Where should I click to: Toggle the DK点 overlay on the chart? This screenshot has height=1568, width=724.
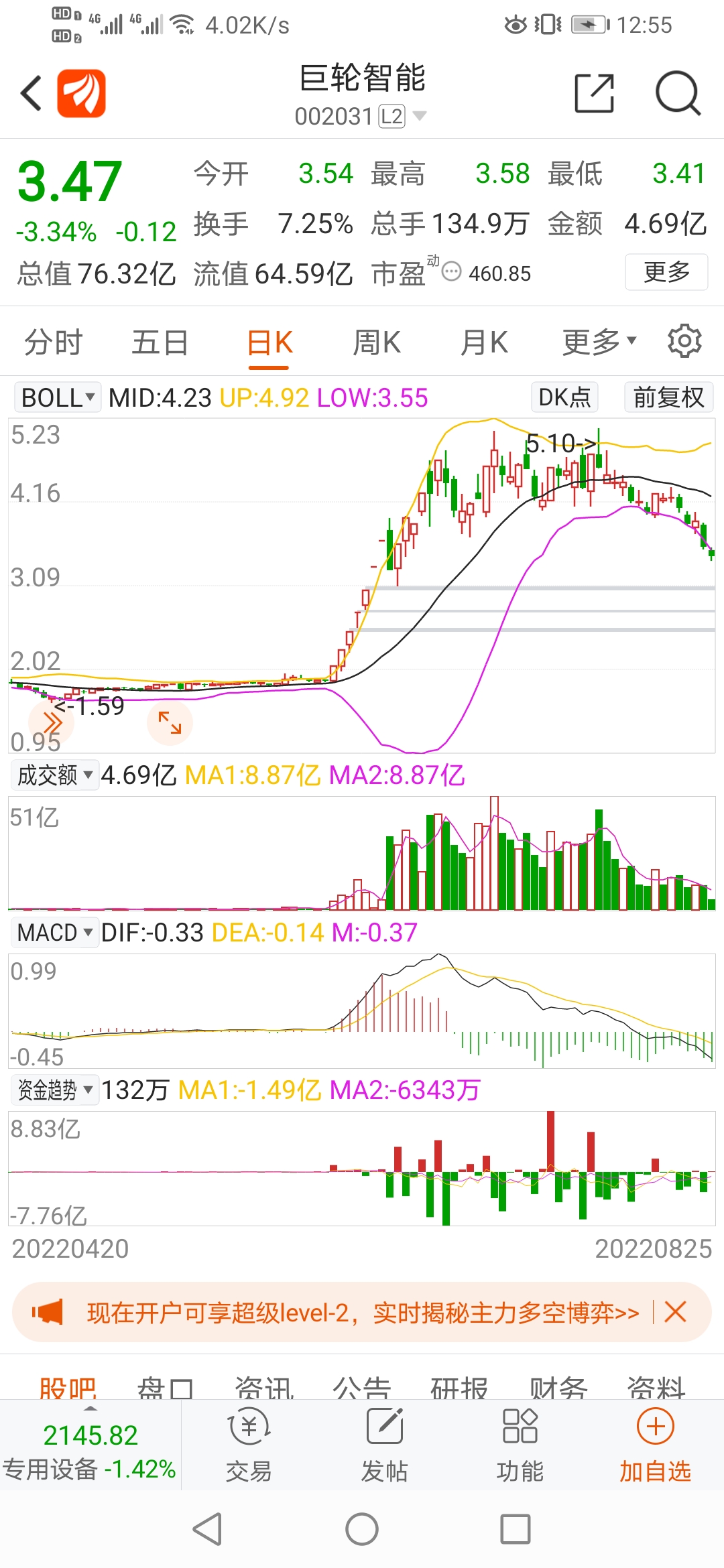click(564, 397)
